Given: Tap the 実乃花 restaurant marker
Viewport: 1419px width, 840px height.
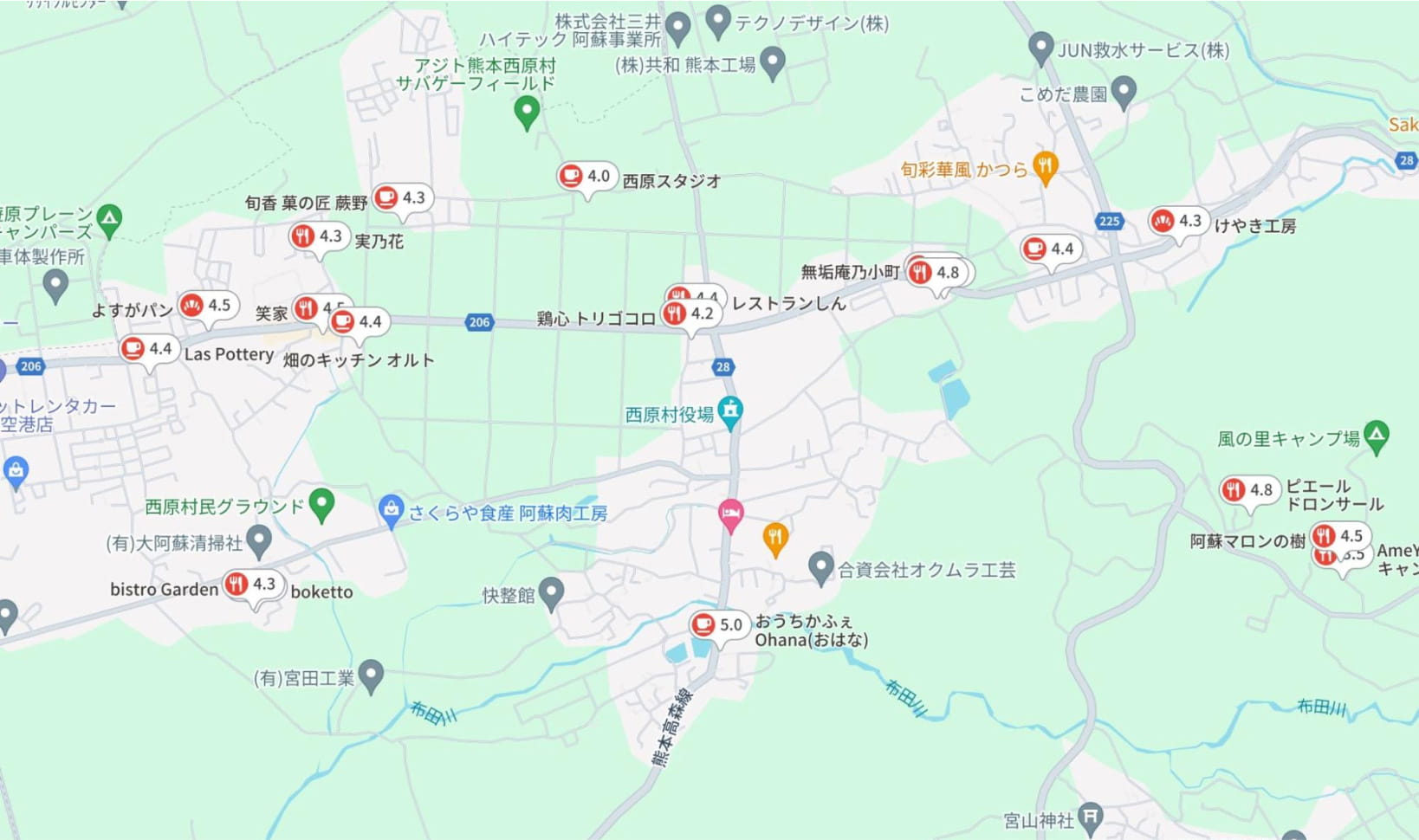Looking at the screenshot, I should click(317, 236).
